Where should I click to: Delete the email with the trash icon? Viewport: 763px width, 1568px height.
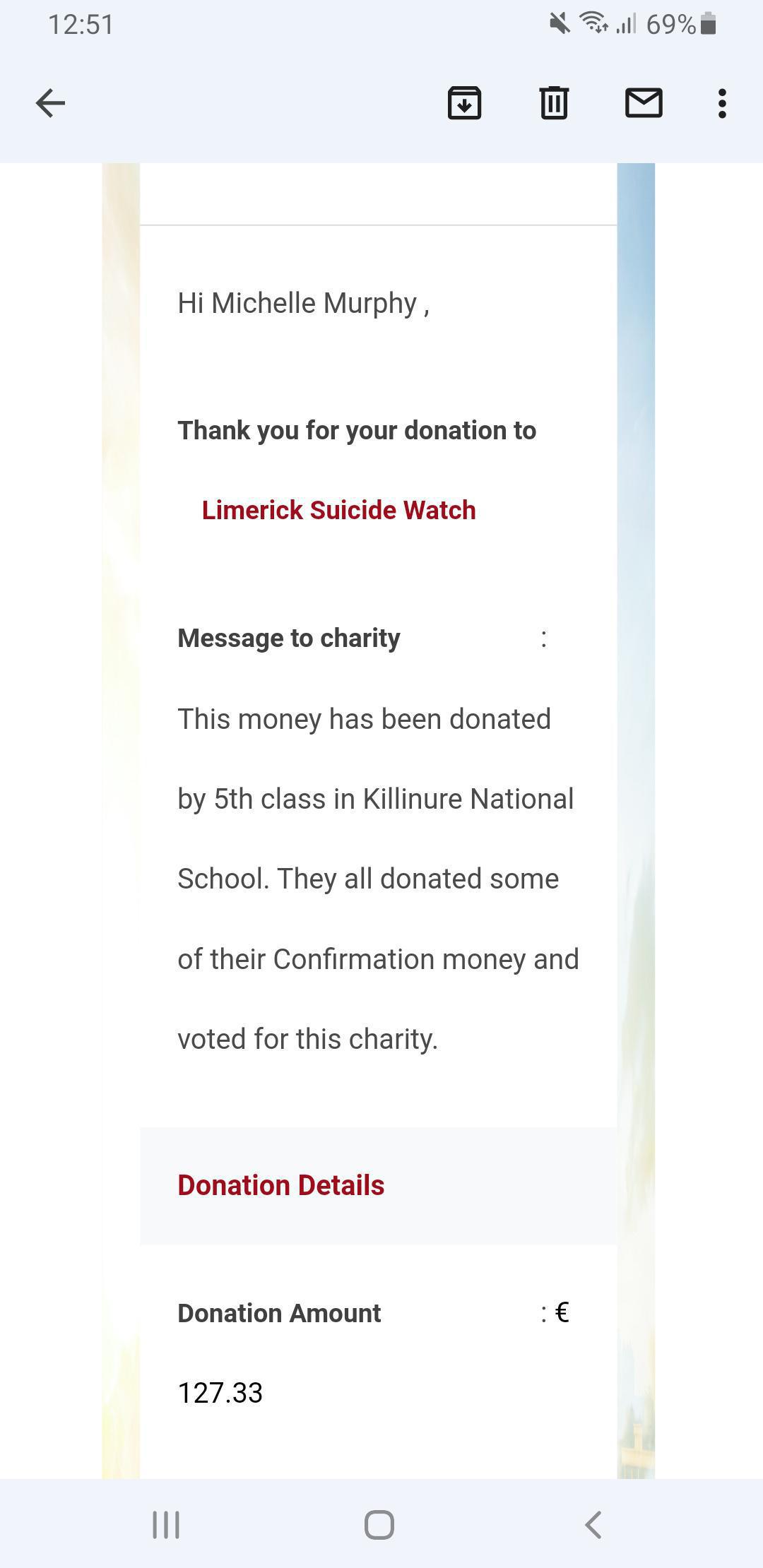point(553,102)
